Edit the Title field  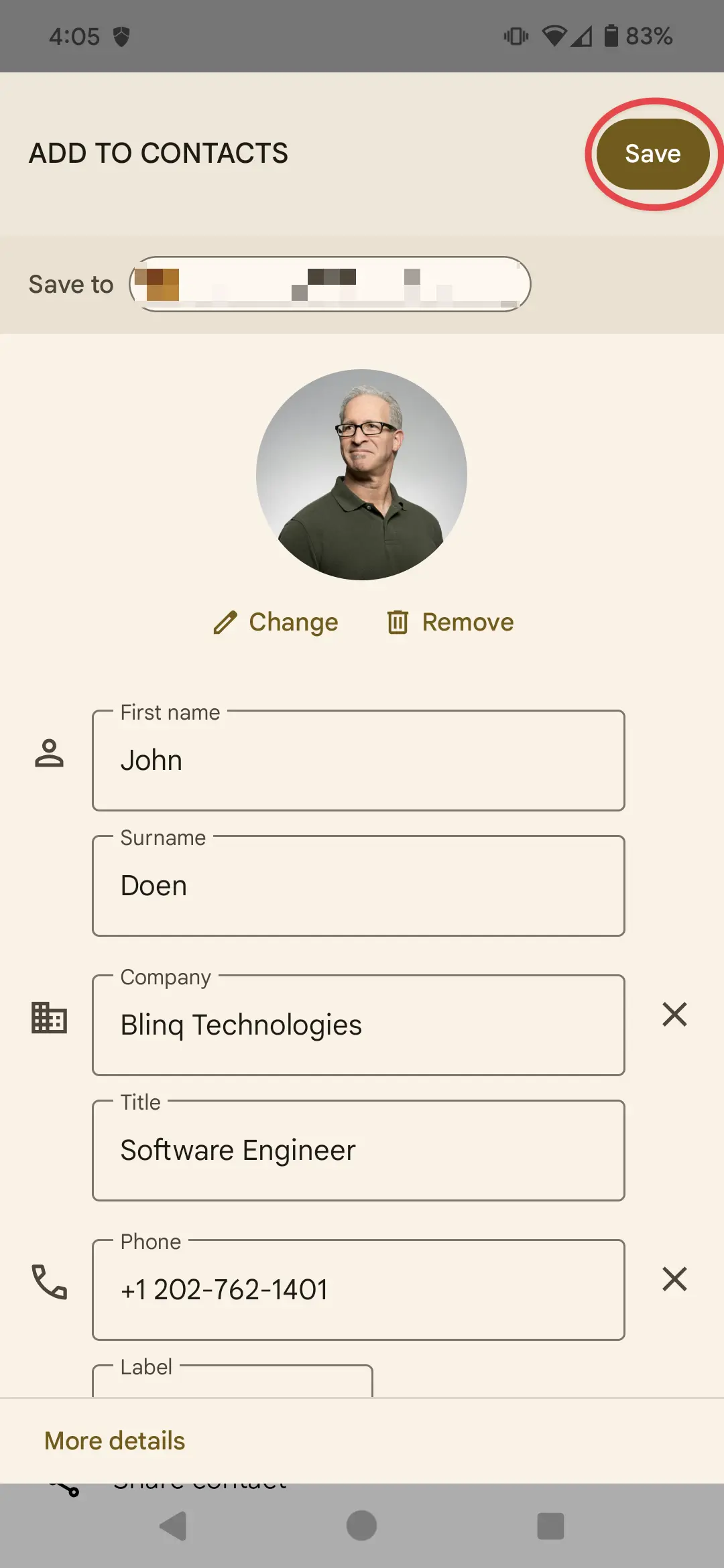click(x=358, y=1151)
